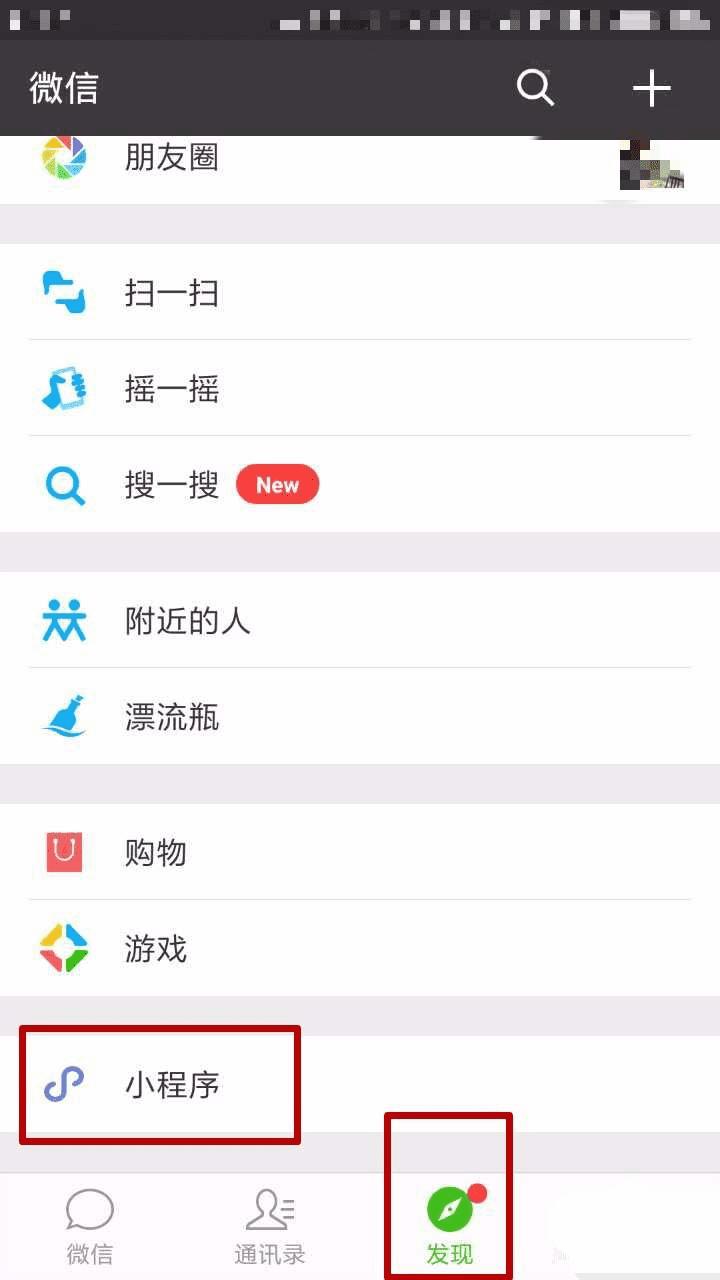This screenshot has height=1280, width=720.
Task: Open the search icon in the top bar
Action: [x=535, y=88]
